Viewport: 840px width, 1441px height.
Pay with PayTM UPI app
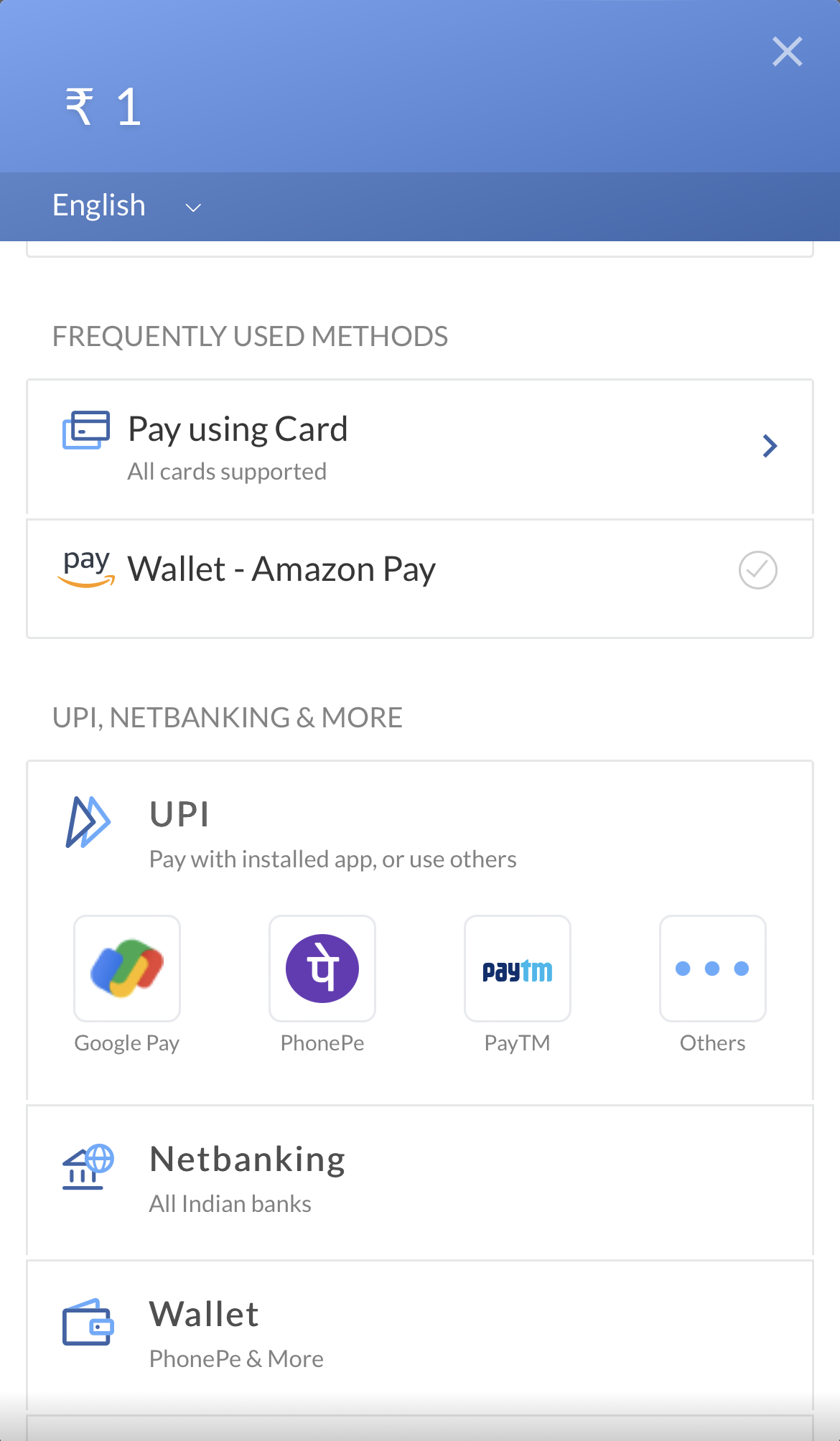click(517, 969)
